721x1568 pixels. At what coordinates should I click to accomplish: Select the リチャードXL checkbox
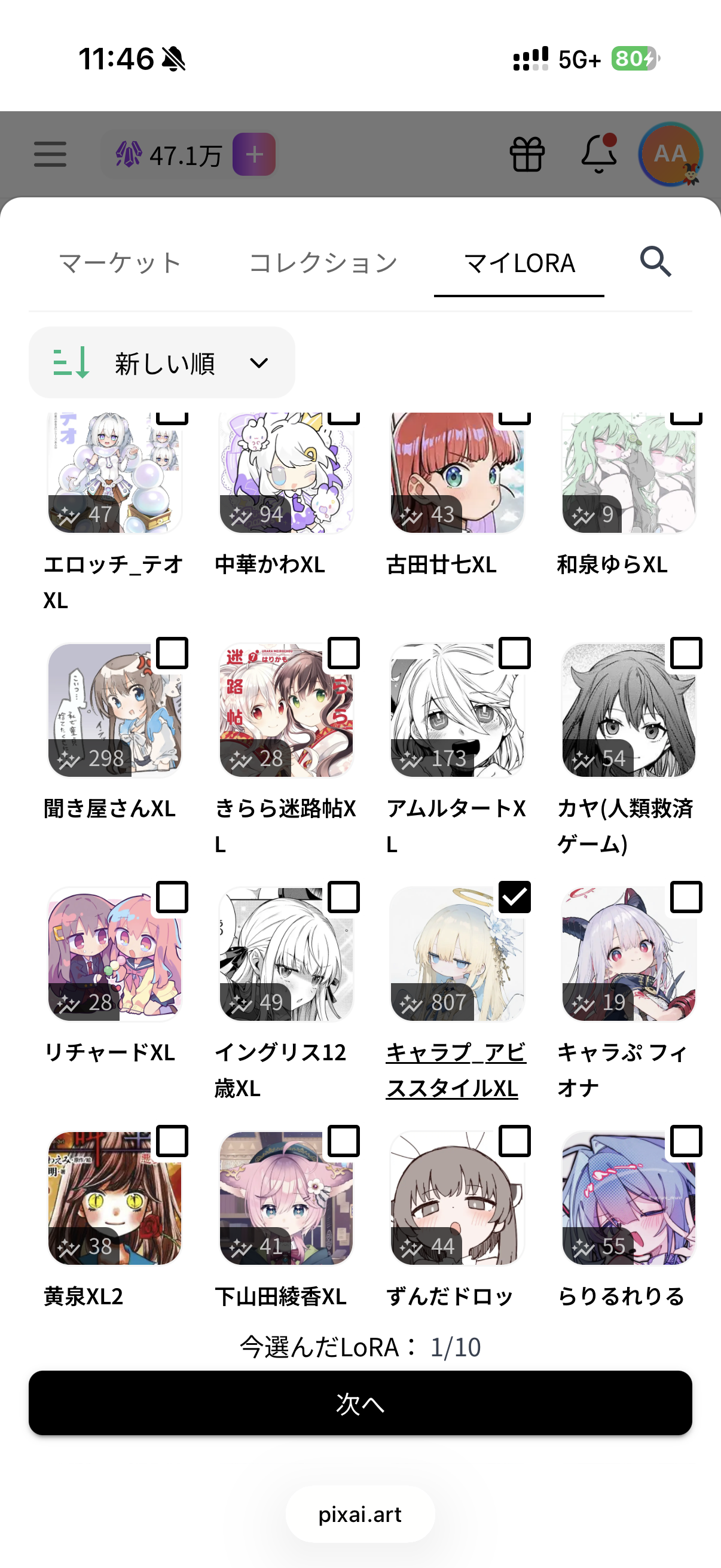(x=172, y=897)
